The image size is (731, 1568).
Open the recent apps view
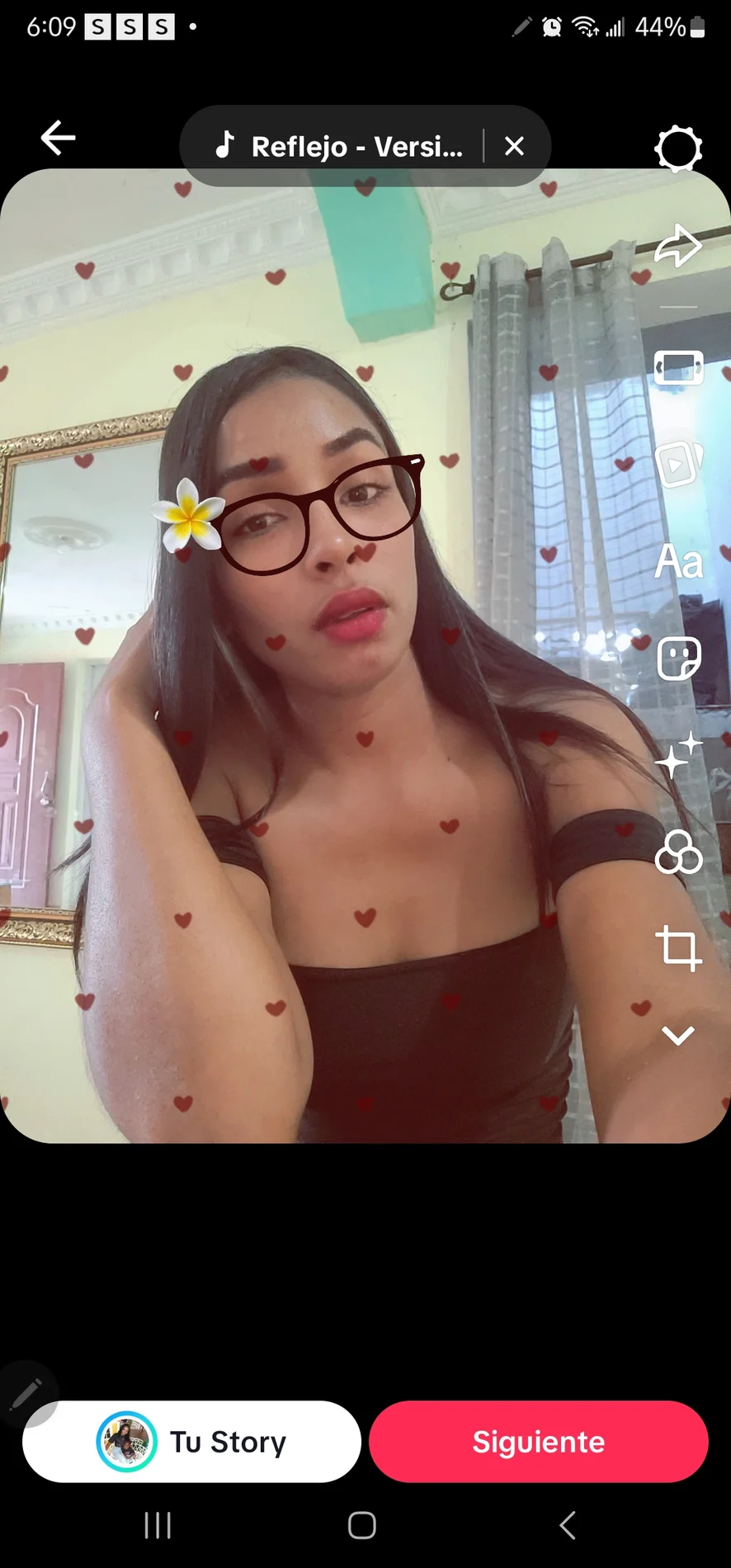pyautogui.click(x=158, y=1525)
